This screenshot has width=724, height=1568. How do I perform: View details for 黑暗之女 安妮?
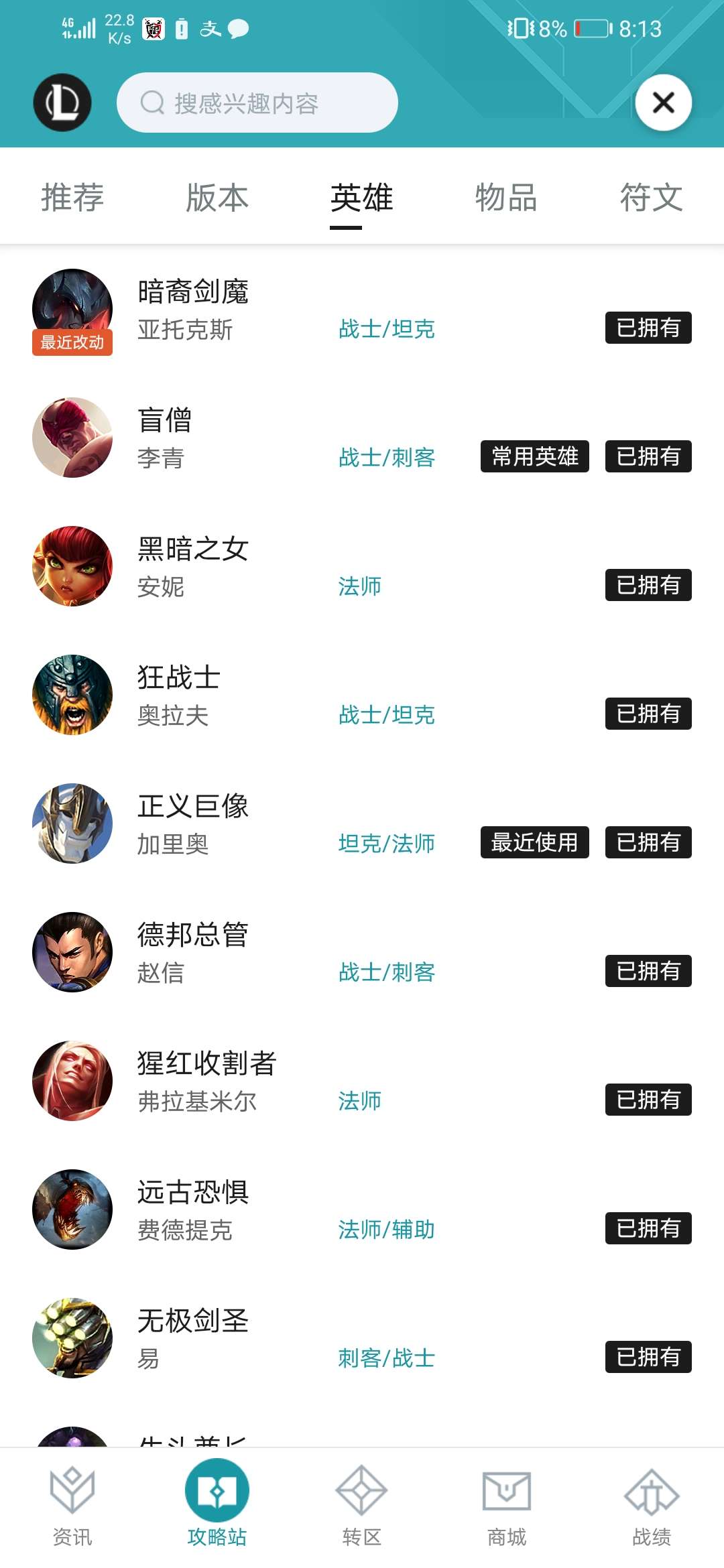(362, 567)
